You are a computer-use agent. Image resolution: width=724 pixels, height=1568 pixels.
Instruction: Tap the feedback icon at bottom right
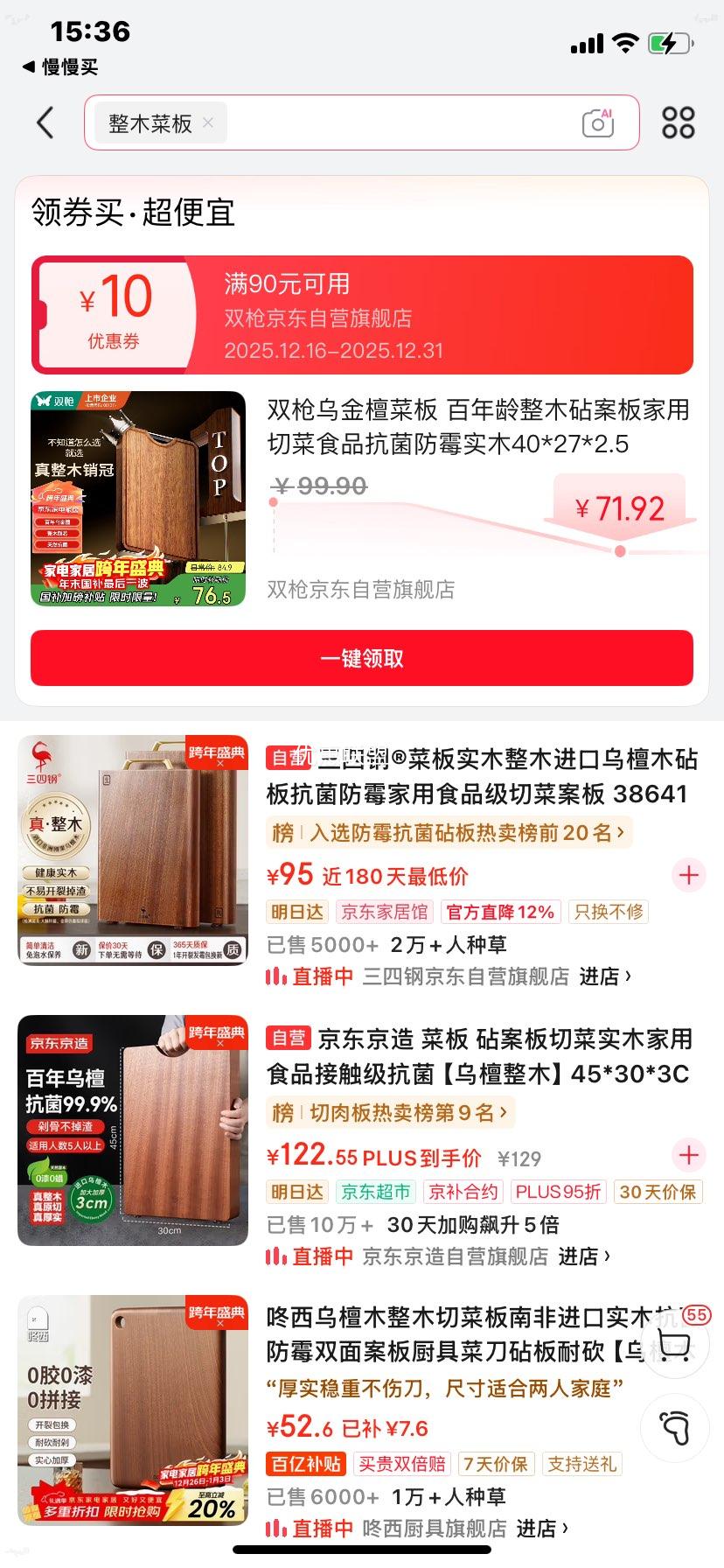tap(673, 1427)
